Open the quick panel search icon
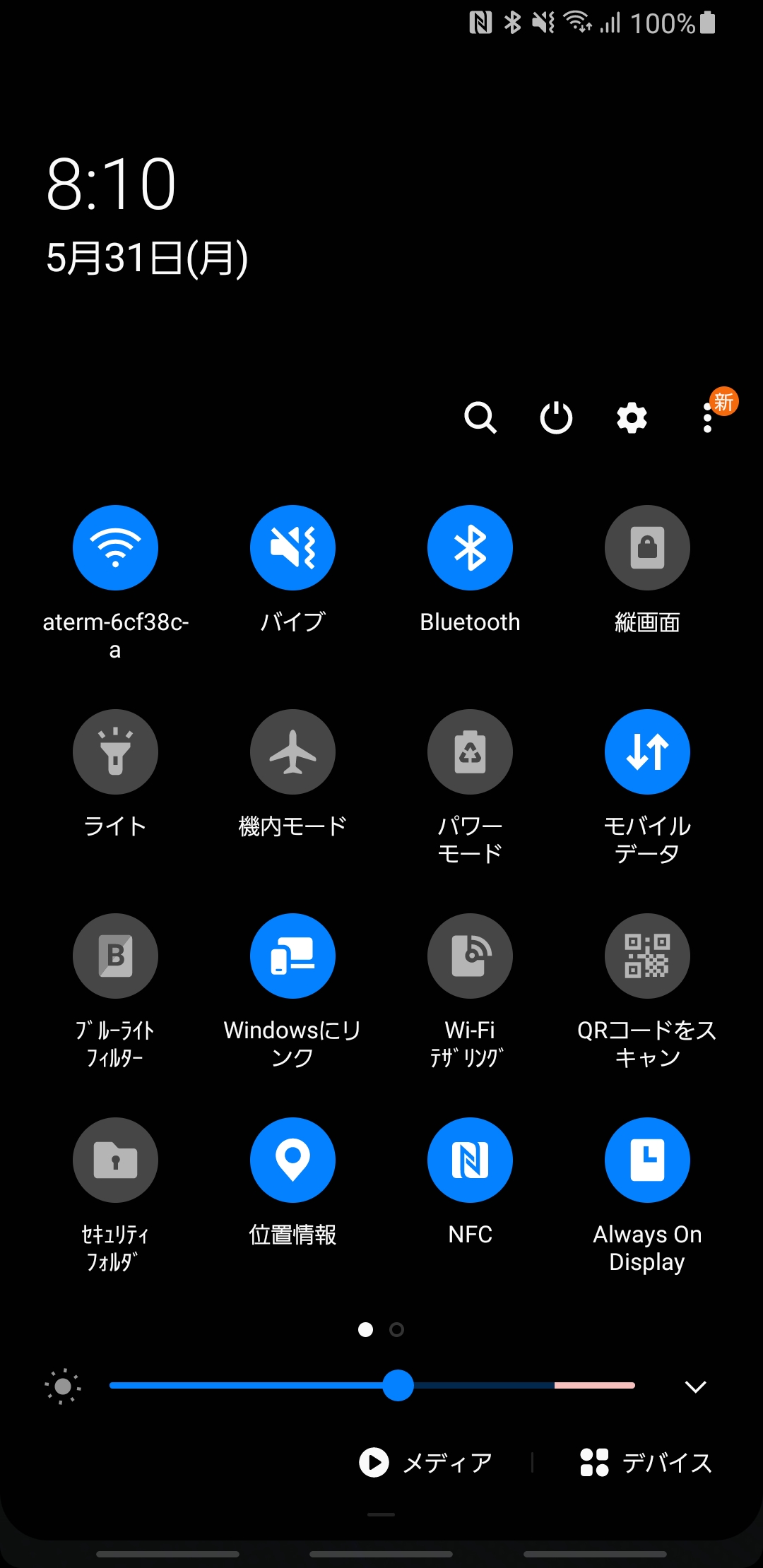763x1568 pixels. tap(480, 417)
